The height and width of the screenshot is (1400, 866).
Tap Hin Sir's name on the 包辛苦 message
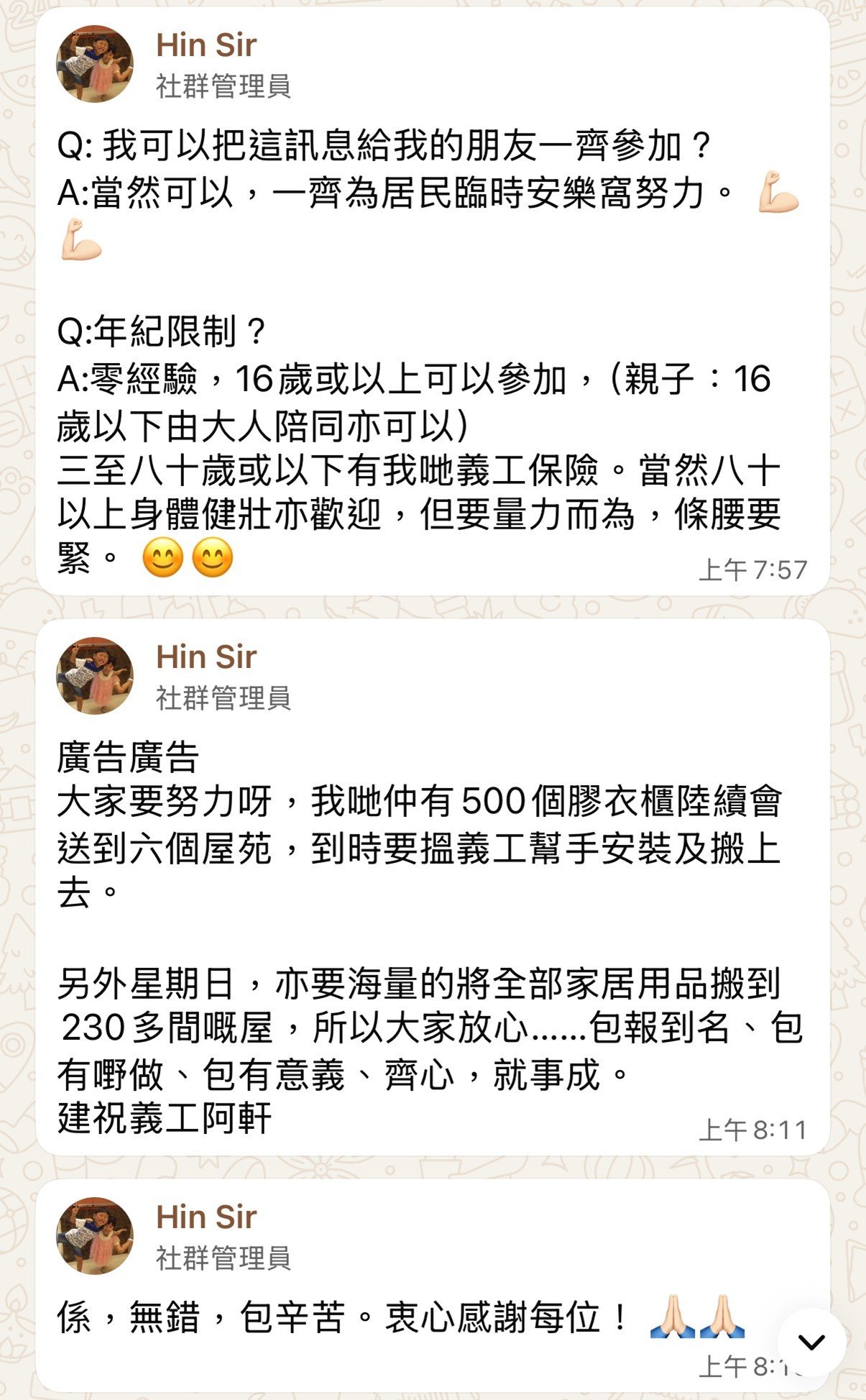(x=206, y=1217)
